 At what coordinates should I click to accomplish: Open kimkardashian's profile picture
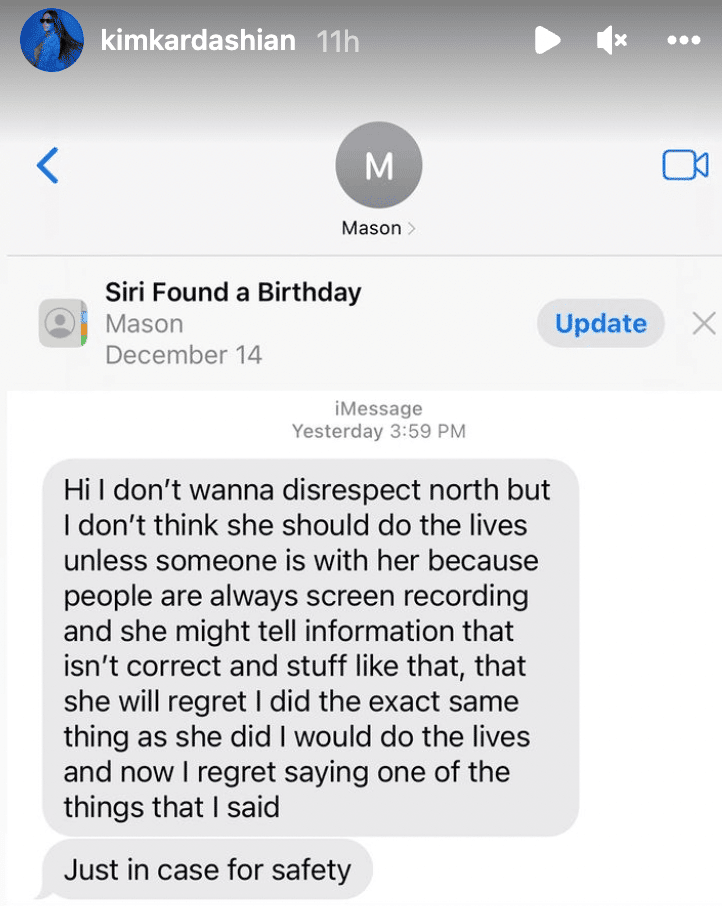pos(51,40)
